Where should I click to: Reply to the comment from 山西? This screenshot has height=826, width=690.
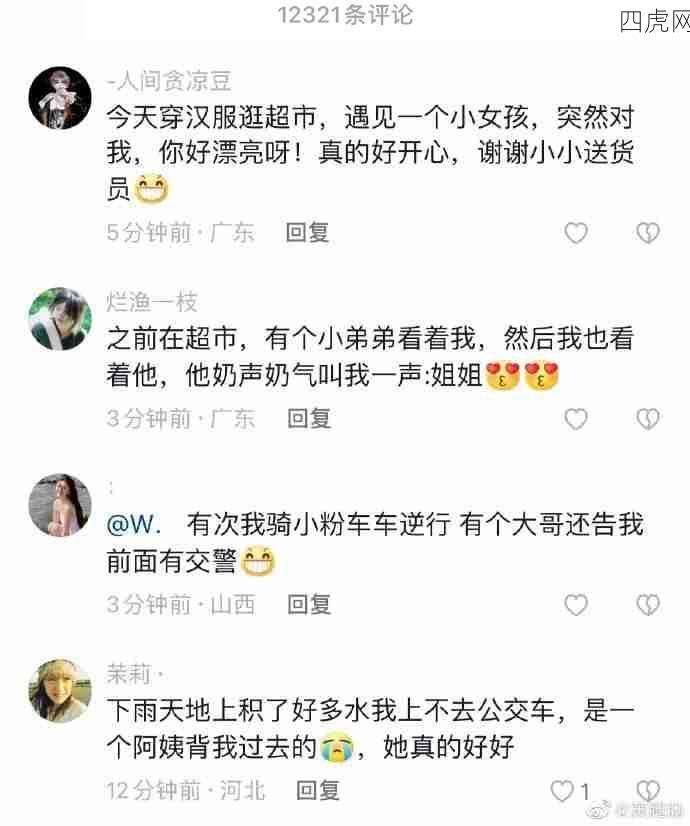pos(308,604)
